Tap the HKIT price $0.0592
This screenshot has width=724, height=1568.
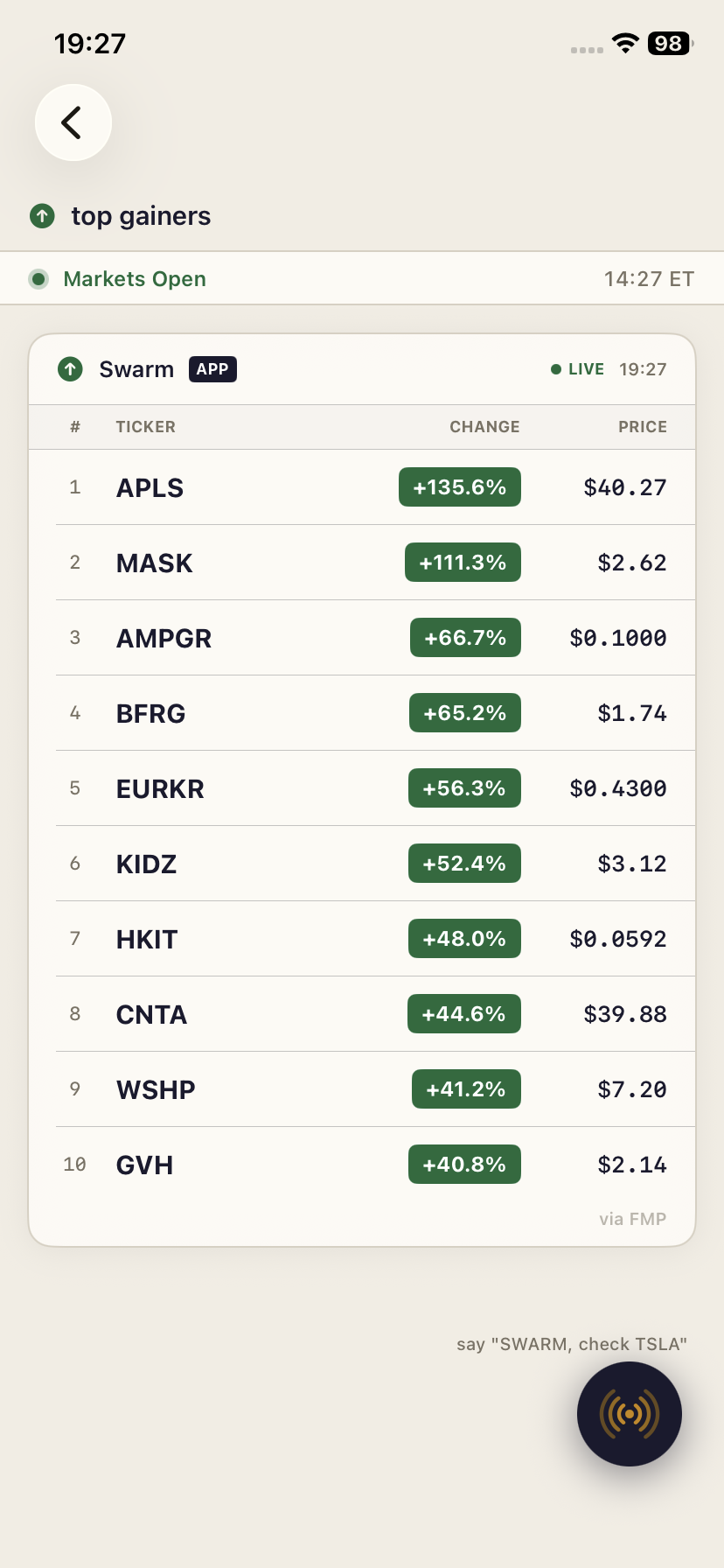pyautogui.click(x=623, y=938)
